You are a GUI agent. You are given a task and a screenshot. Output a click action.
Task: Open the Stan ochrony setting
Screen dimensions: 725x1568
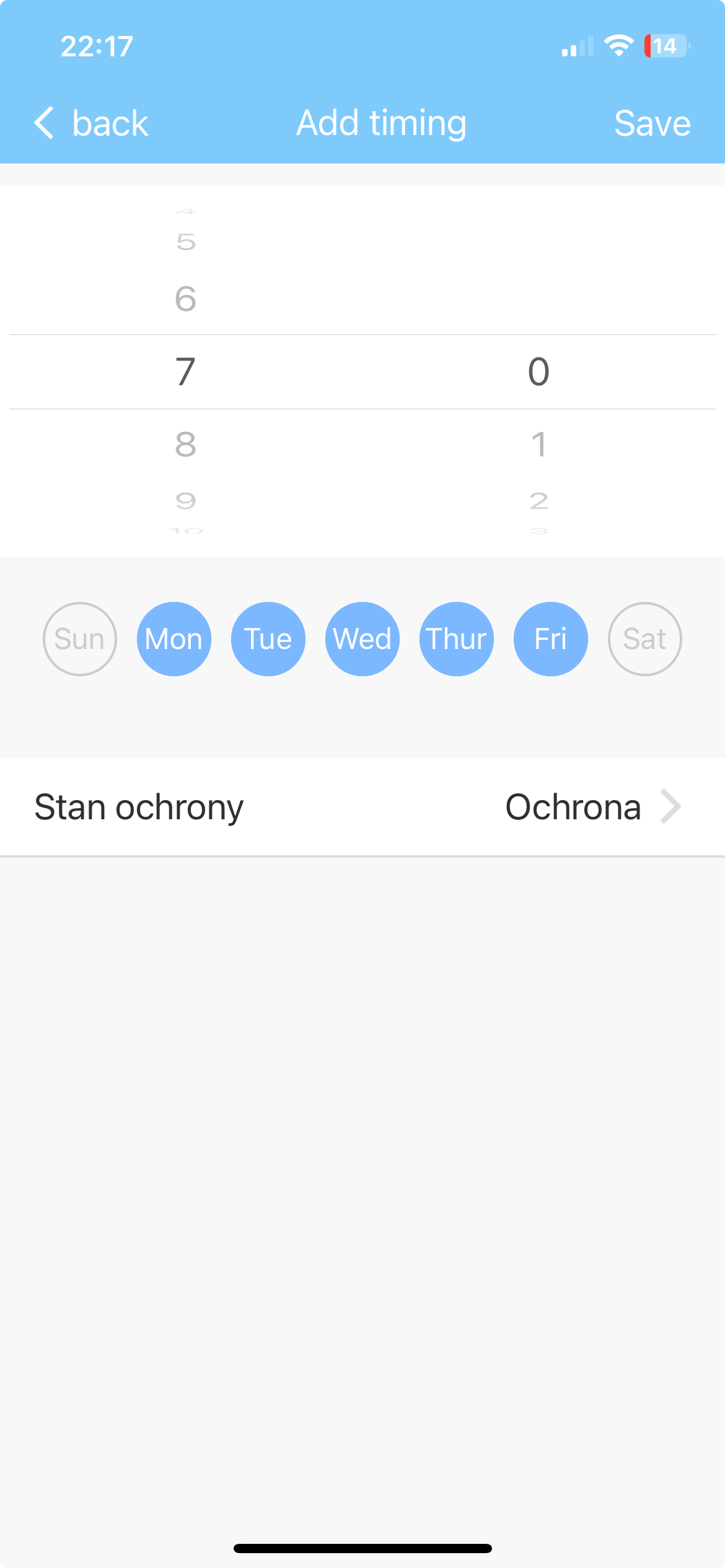pos(362,807)
